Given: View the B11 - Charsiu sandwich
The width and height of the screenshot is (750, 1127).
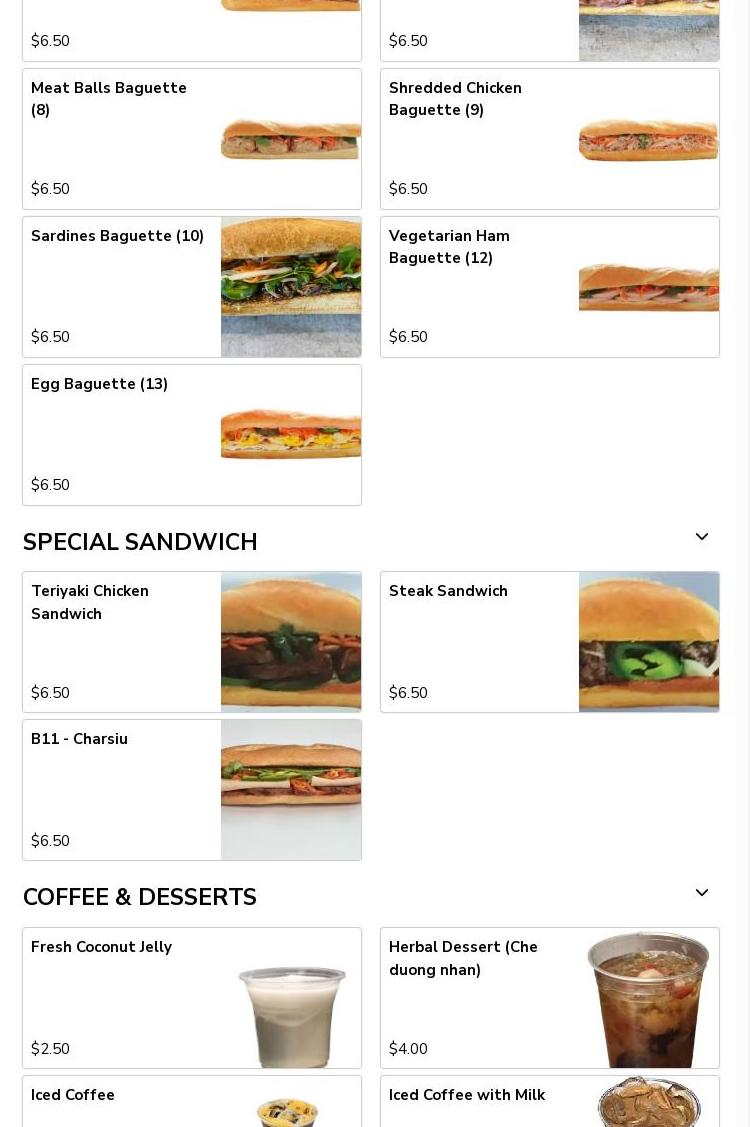Looking at the screenshot, I should click(x=192, y=790).
